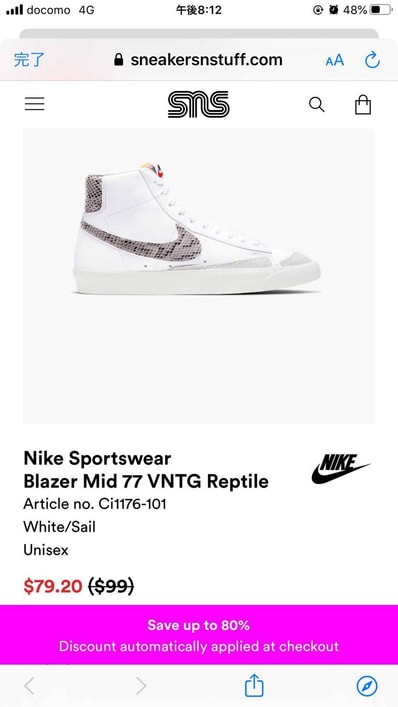Open the AA text size options
The image size is (398, 707).
[334, 60]
